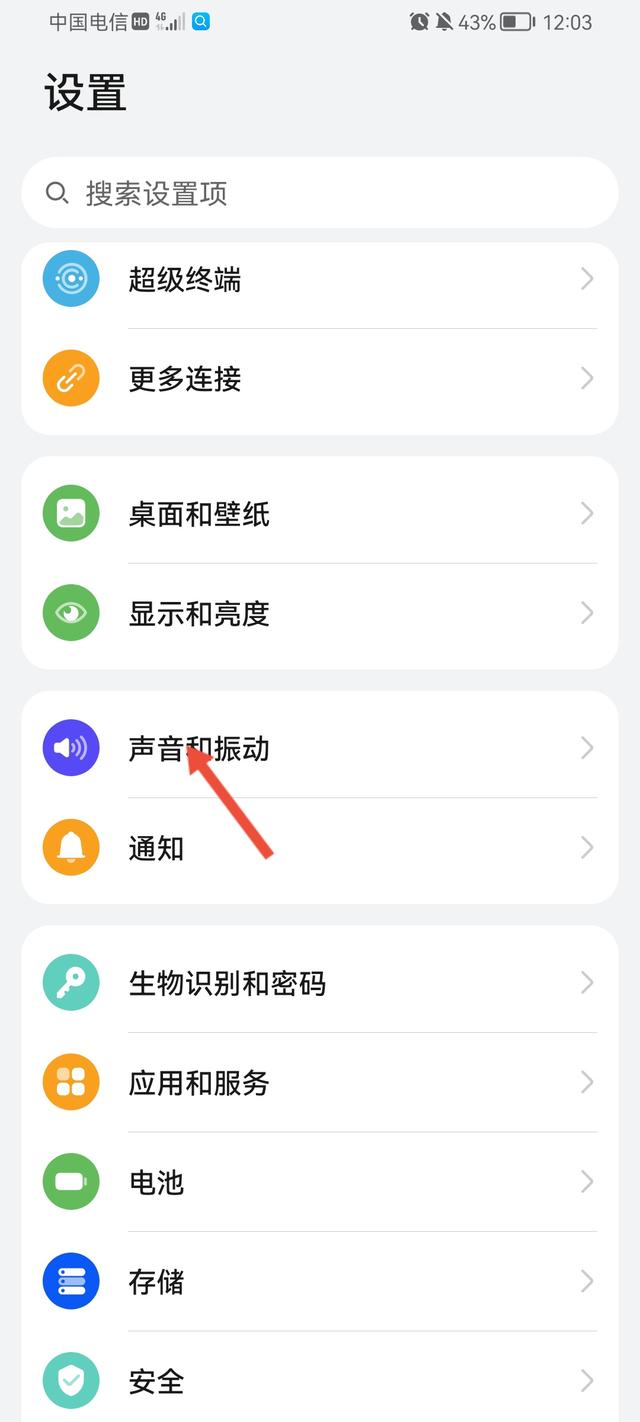Go to 桌面和壁纸 settings

click(x=320, y=514)
